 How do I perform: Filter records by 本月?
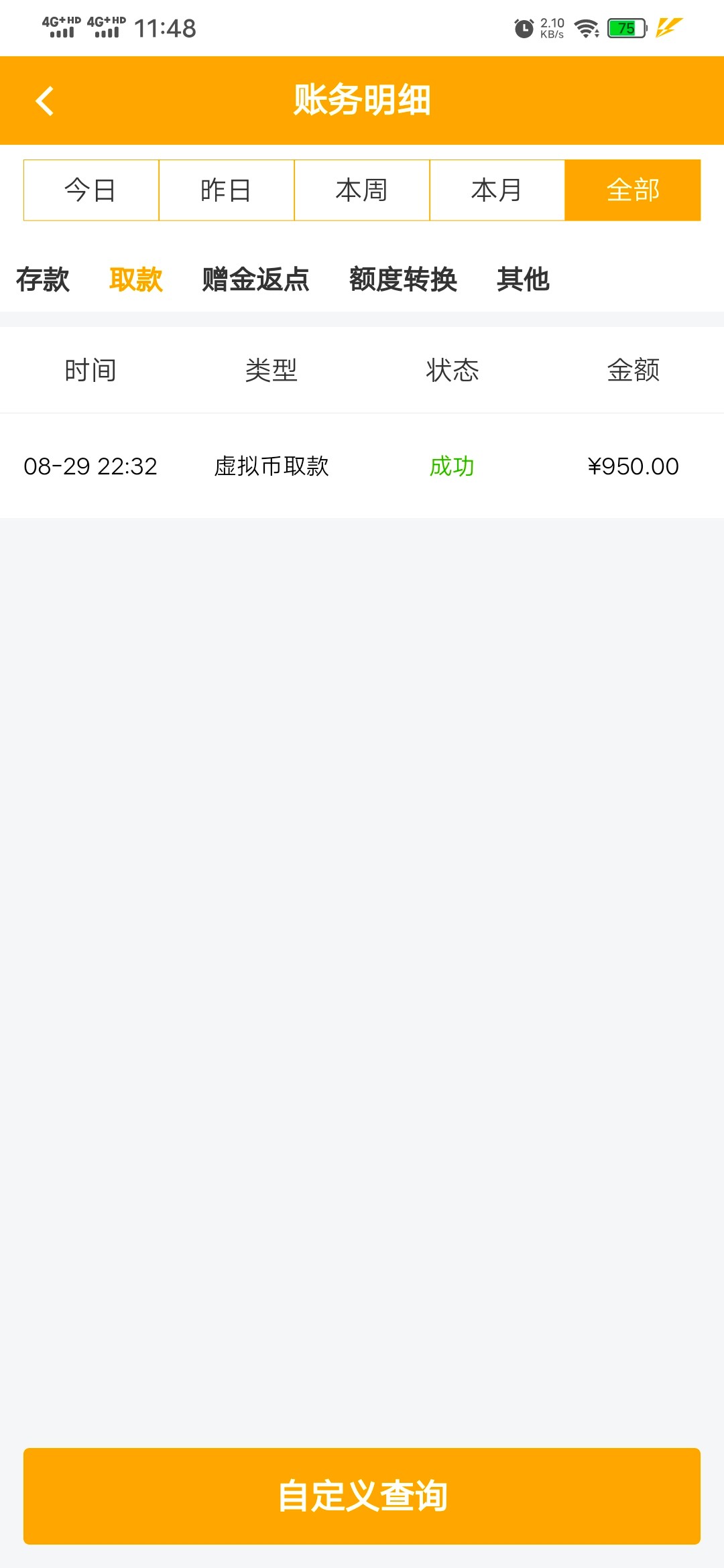(497, 190)
